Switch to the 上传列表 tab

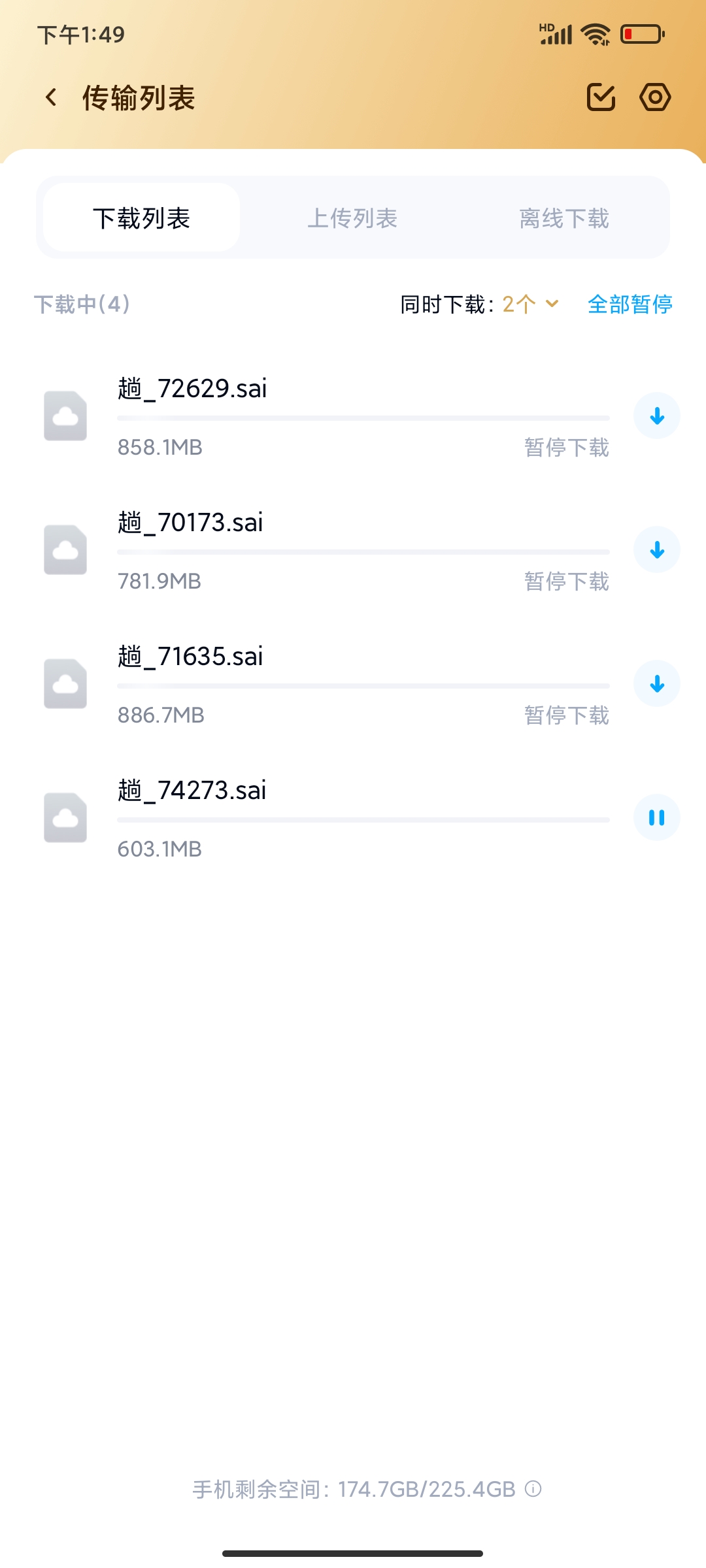click(x=352, y=218)
